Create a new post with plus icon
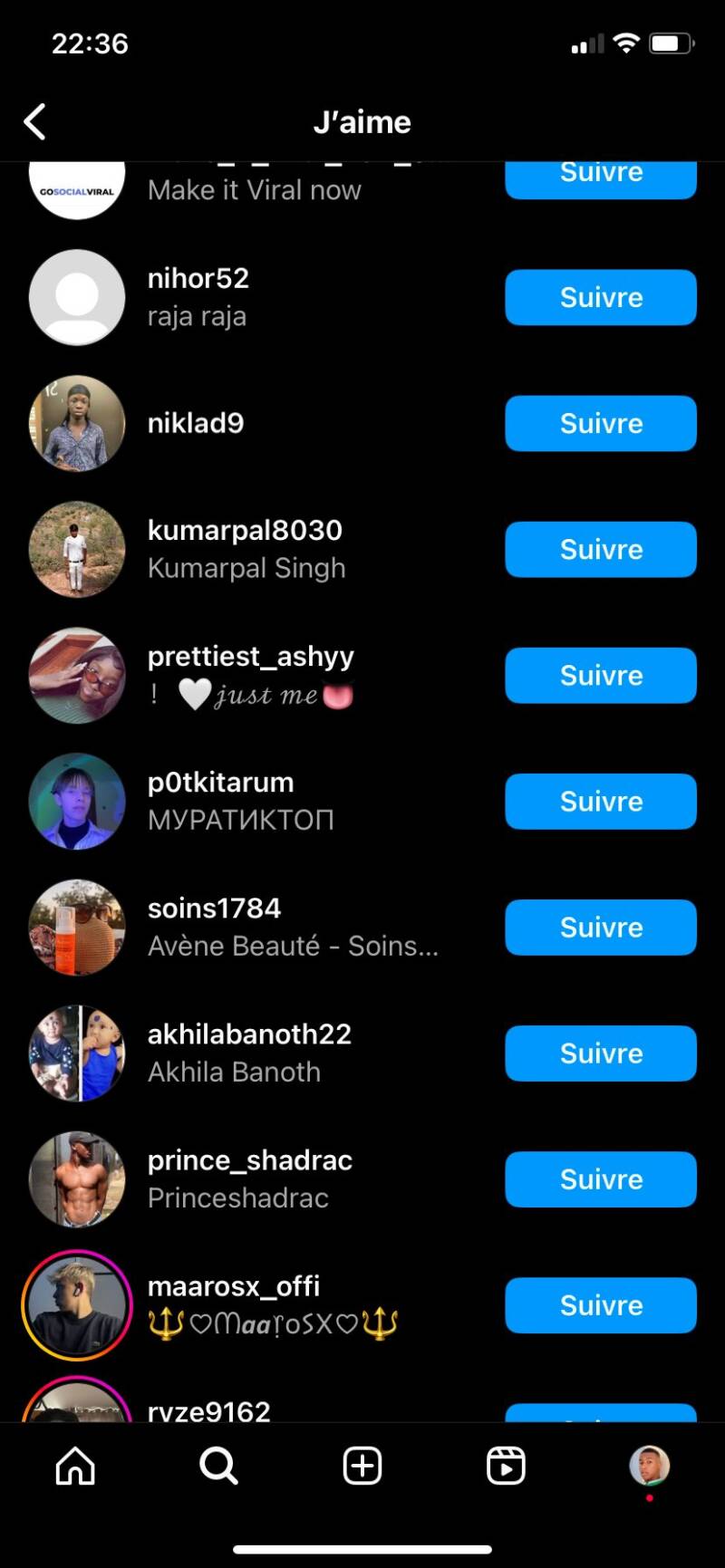 tap(362, 1466)
